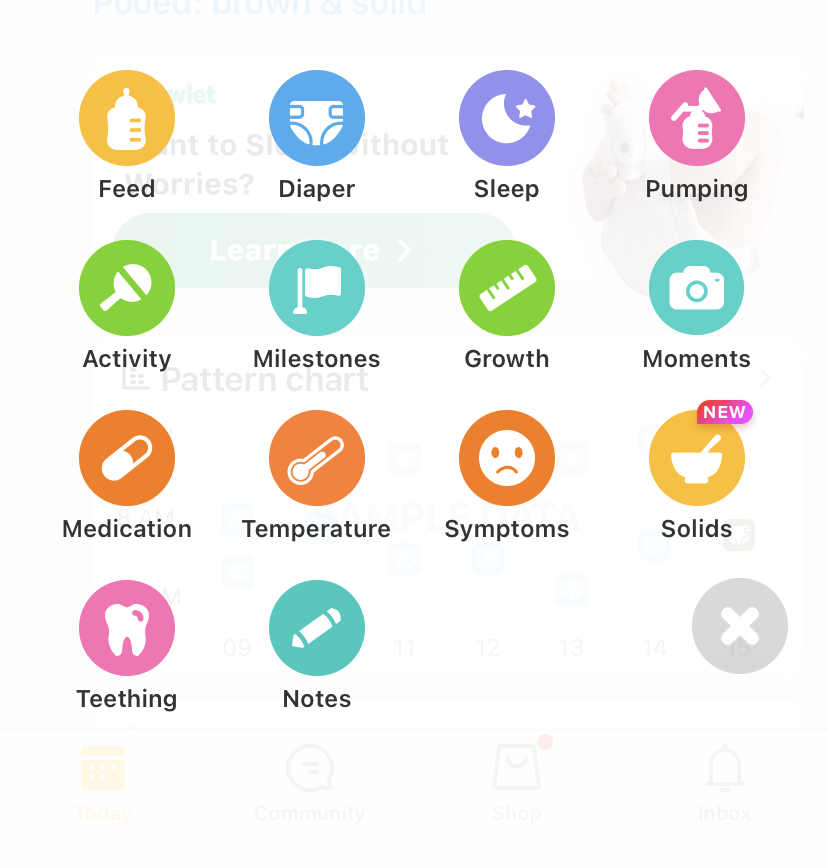Record temperature with the thermometer icon
Screen dimensions: 828x868
316,458
